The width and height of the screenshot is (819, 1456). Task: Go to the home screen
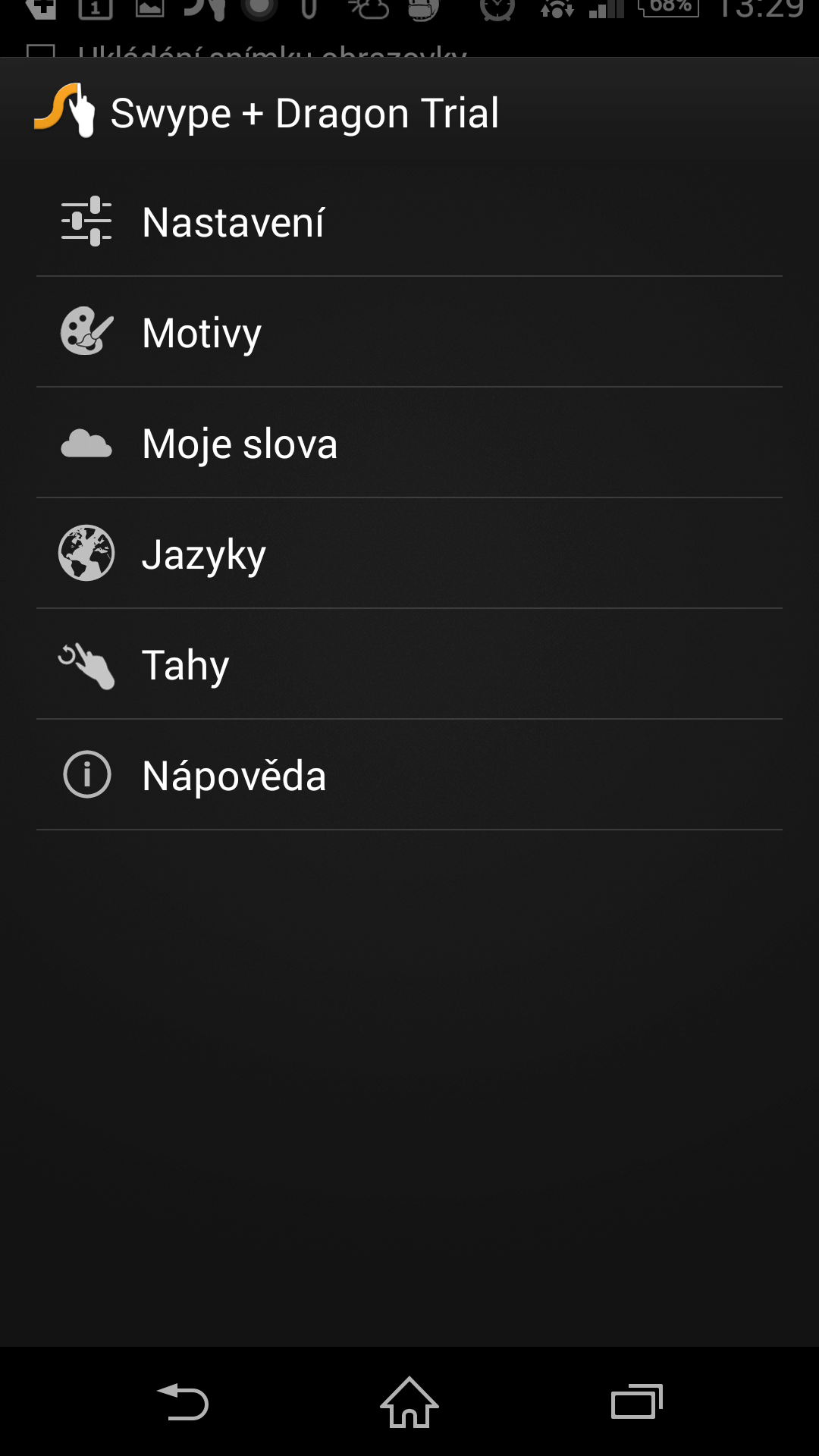(x=409, y=1402)
